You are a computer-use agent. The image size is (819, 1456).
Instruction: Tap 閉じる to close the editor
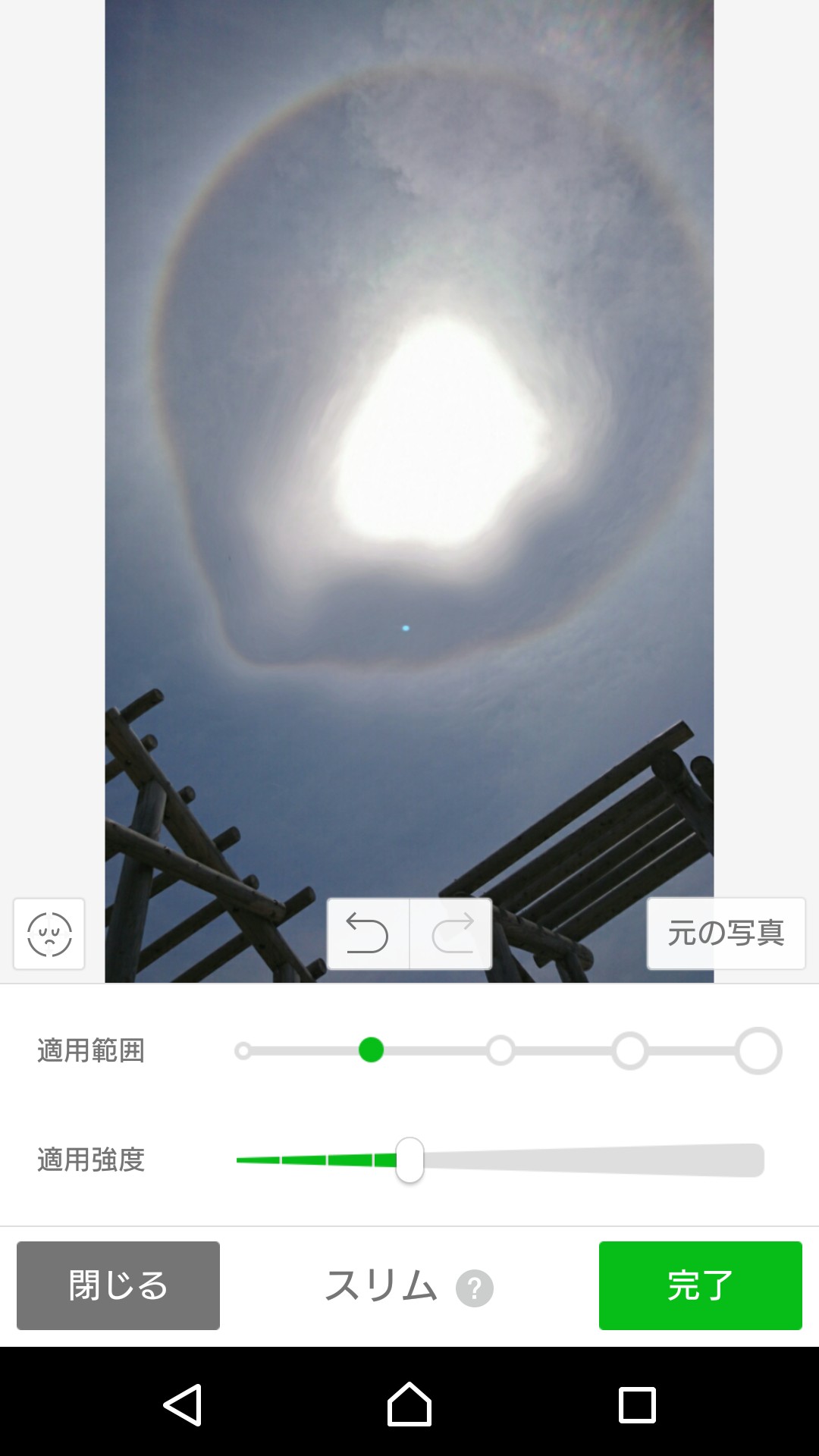[118, 1285]
